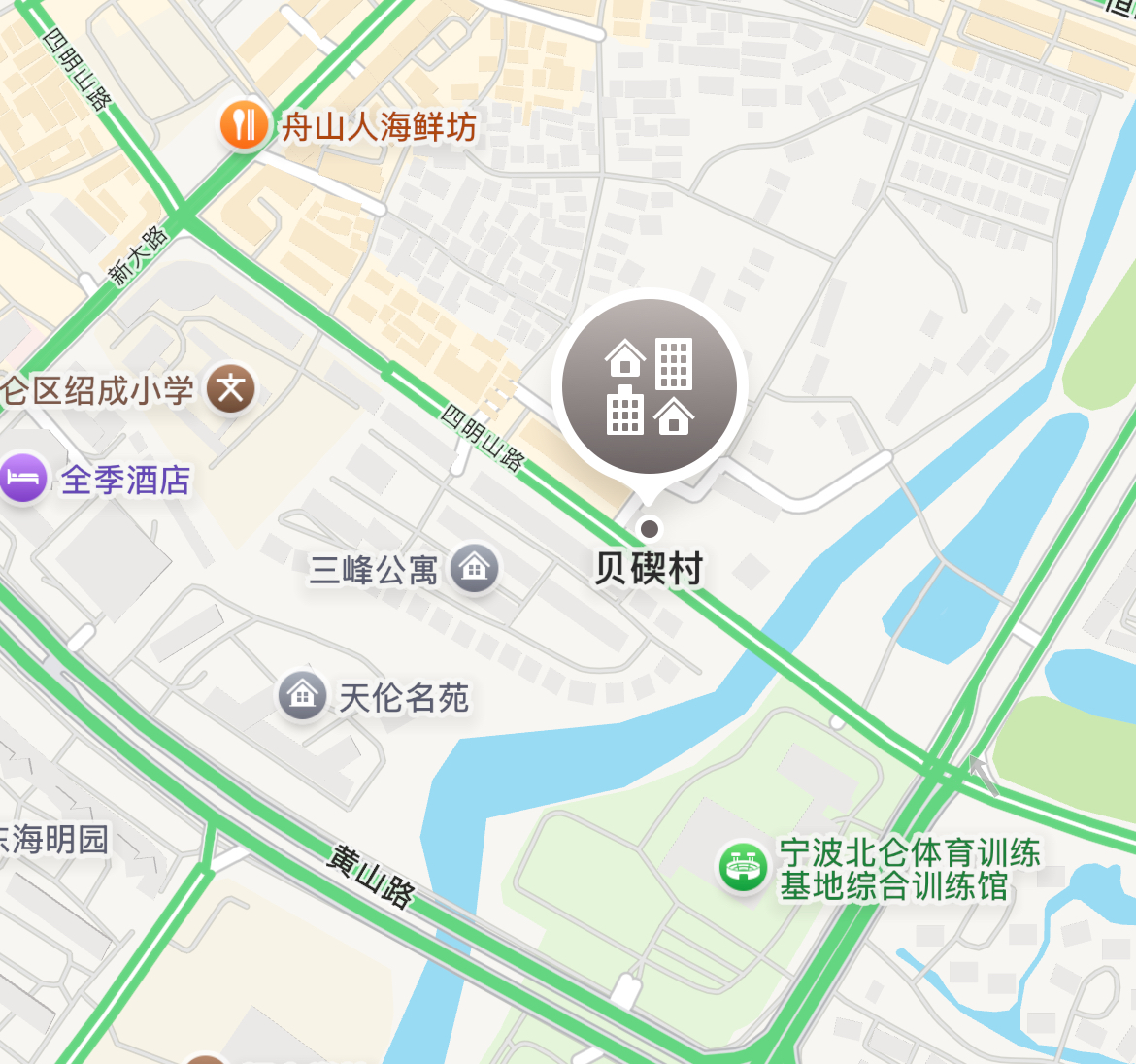Select the 绍成小学 school marker

click(231, 389)
